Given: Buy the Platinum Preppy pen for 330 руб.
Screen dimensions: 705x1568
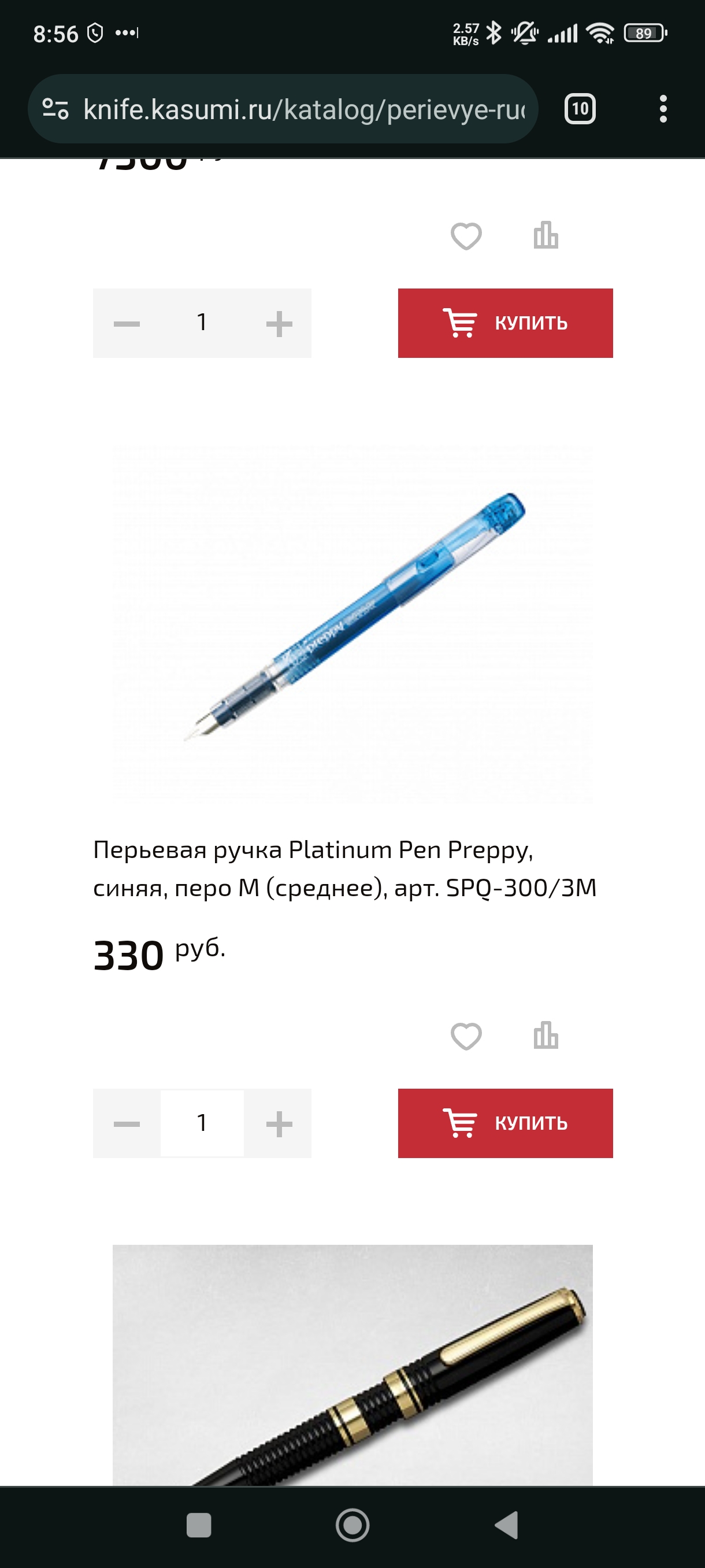Looking at the screenshot, I should 505,1123.
